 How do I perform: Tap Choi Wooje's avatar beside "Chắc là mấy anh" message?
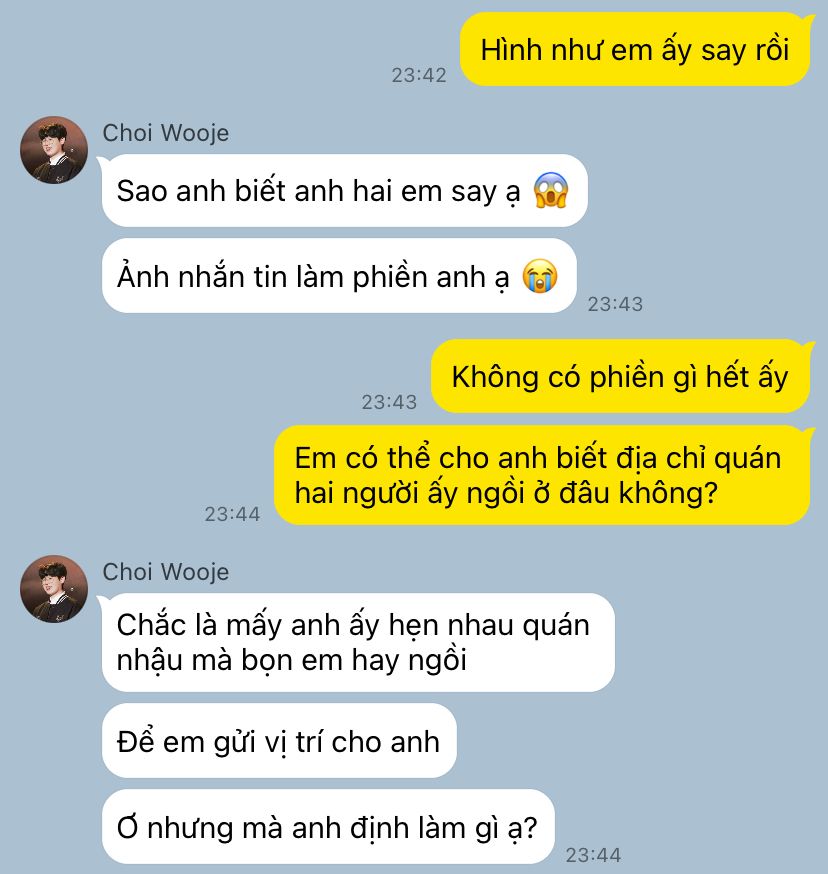54,589
